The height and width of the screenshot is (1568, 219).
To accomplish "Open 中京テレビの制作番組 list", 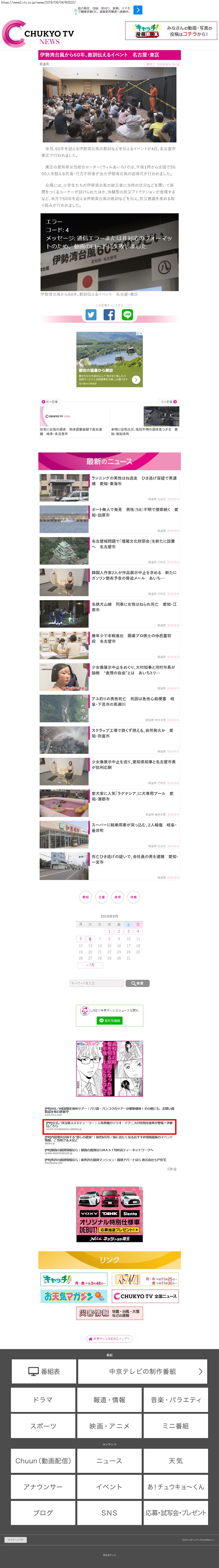I will point(142,1371).
